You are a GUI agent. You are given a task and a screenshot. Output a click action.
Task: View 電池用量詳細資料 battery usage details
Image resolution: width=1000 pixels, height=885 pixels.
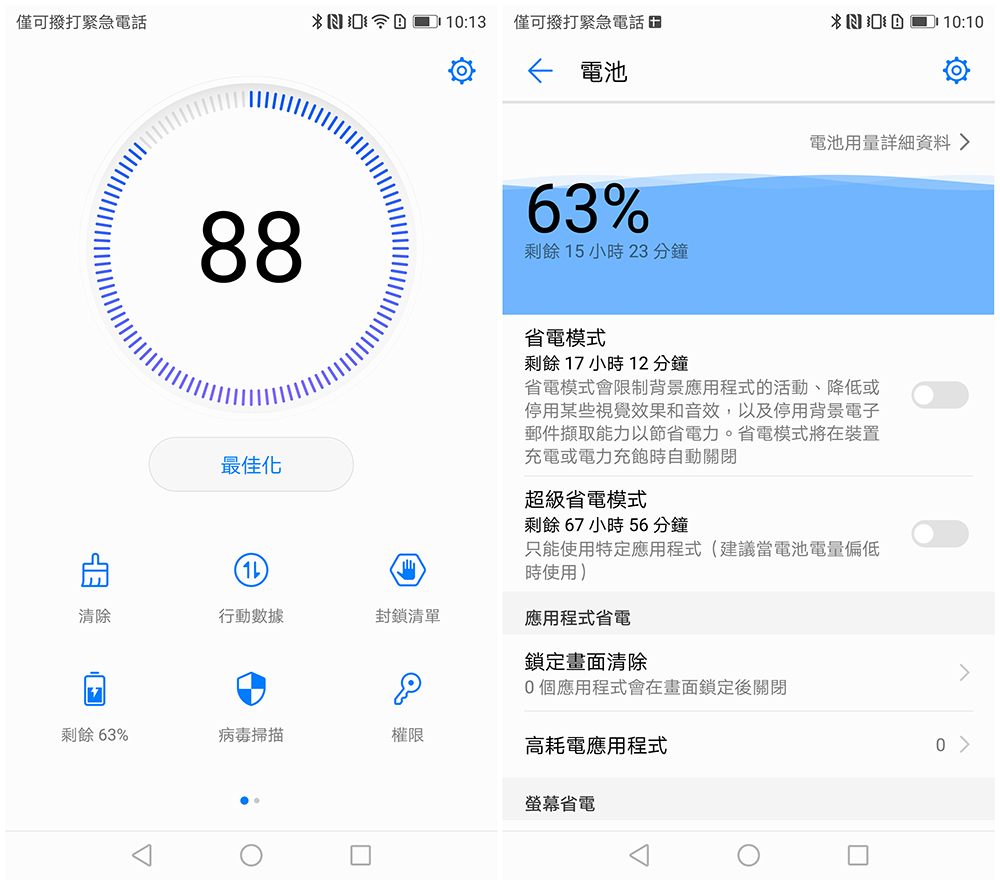(888, 142)
